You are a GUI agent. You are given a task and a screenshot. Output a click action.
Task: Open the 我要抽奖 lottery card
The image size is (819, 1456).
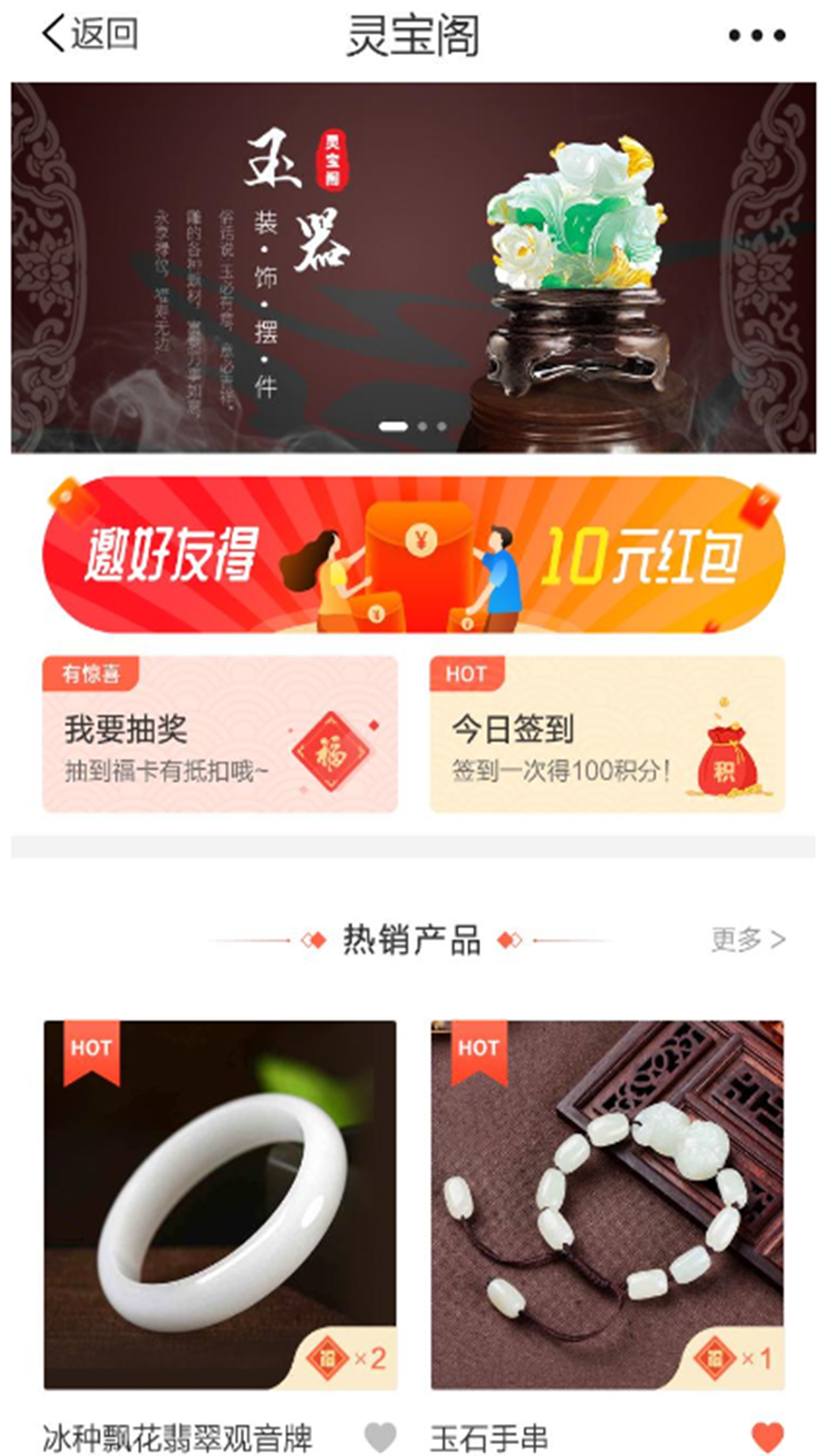click(x=220, y=734)
